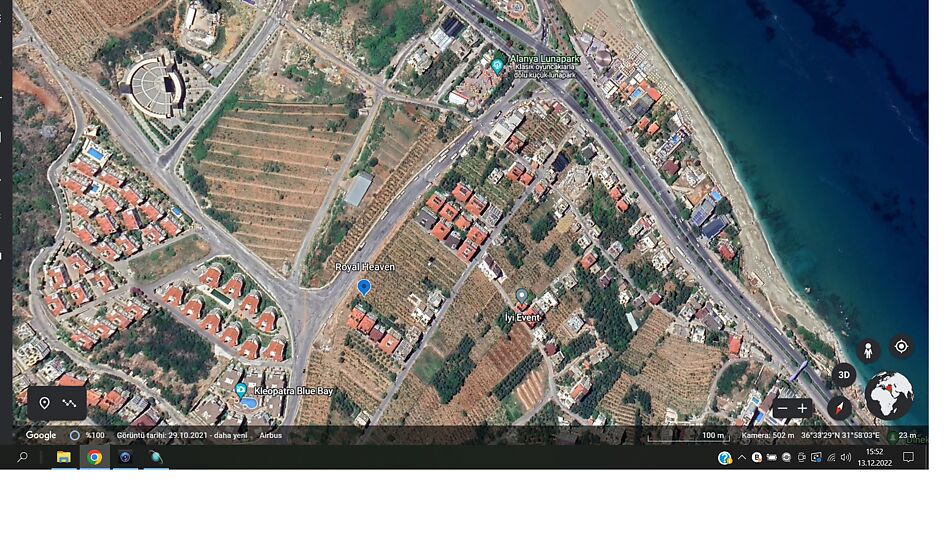Open File Explorer from the taskbar

click(63, 457)
